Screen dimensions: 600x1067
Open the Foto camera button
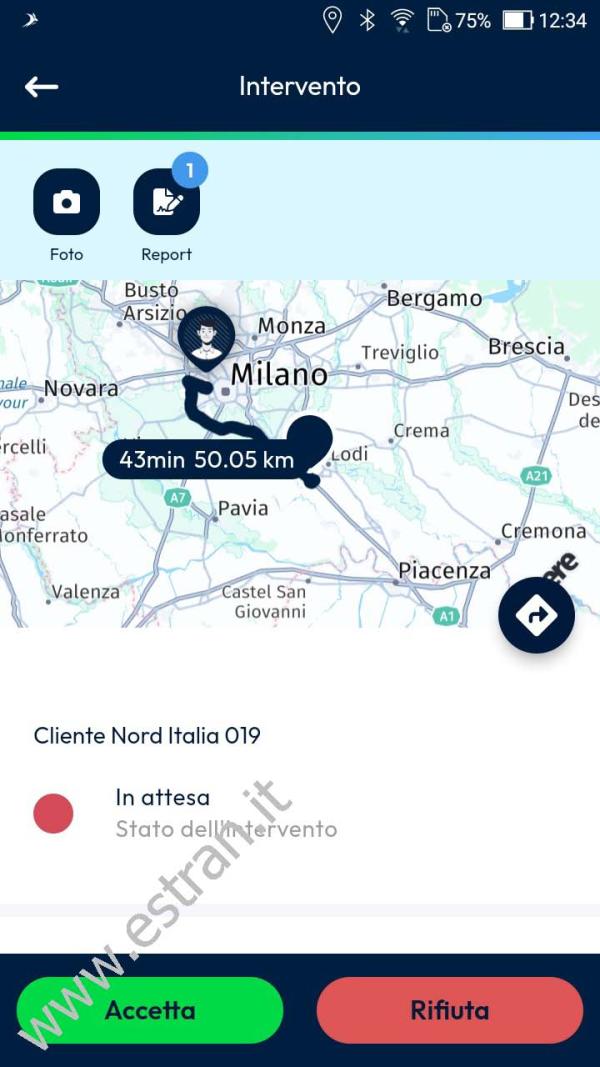click(x=67, y=201)
